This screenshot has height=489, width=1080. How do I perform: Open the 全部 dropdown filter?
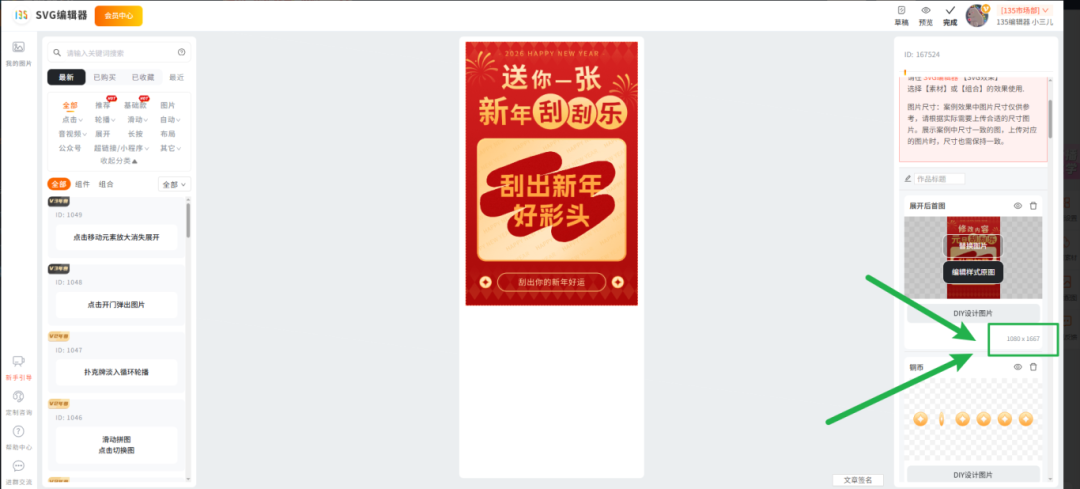pyautogui.click(x=174, y=184)
